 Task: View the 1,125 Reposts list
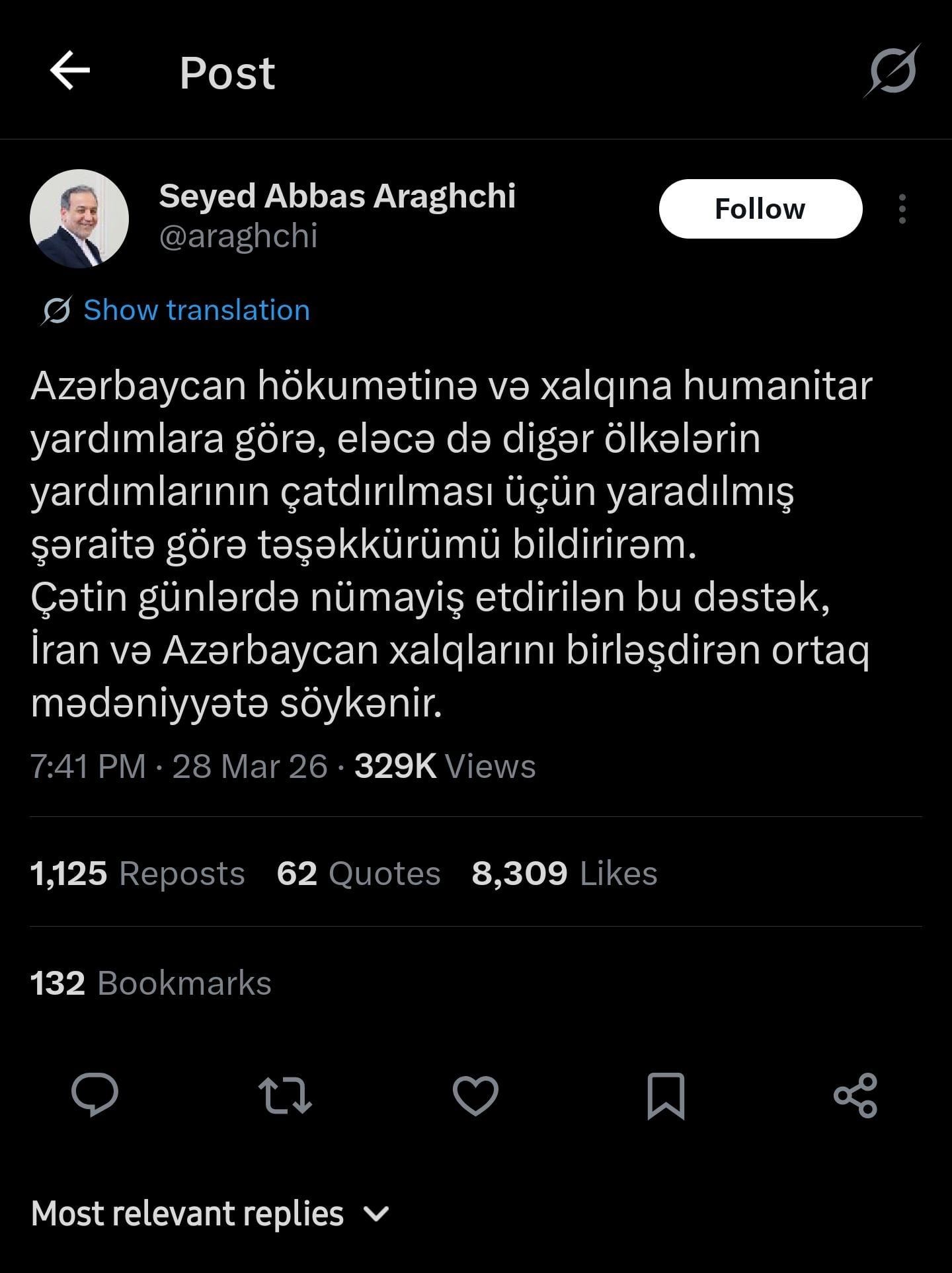pyautogui.click(x=138, y=873)
